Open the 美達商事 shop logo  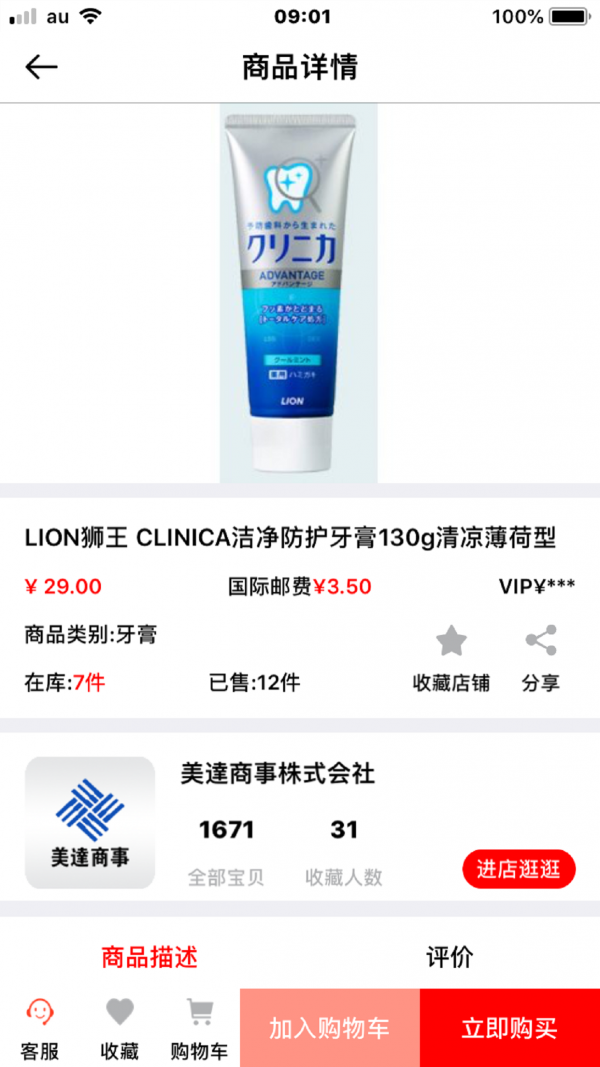point(90,823)
